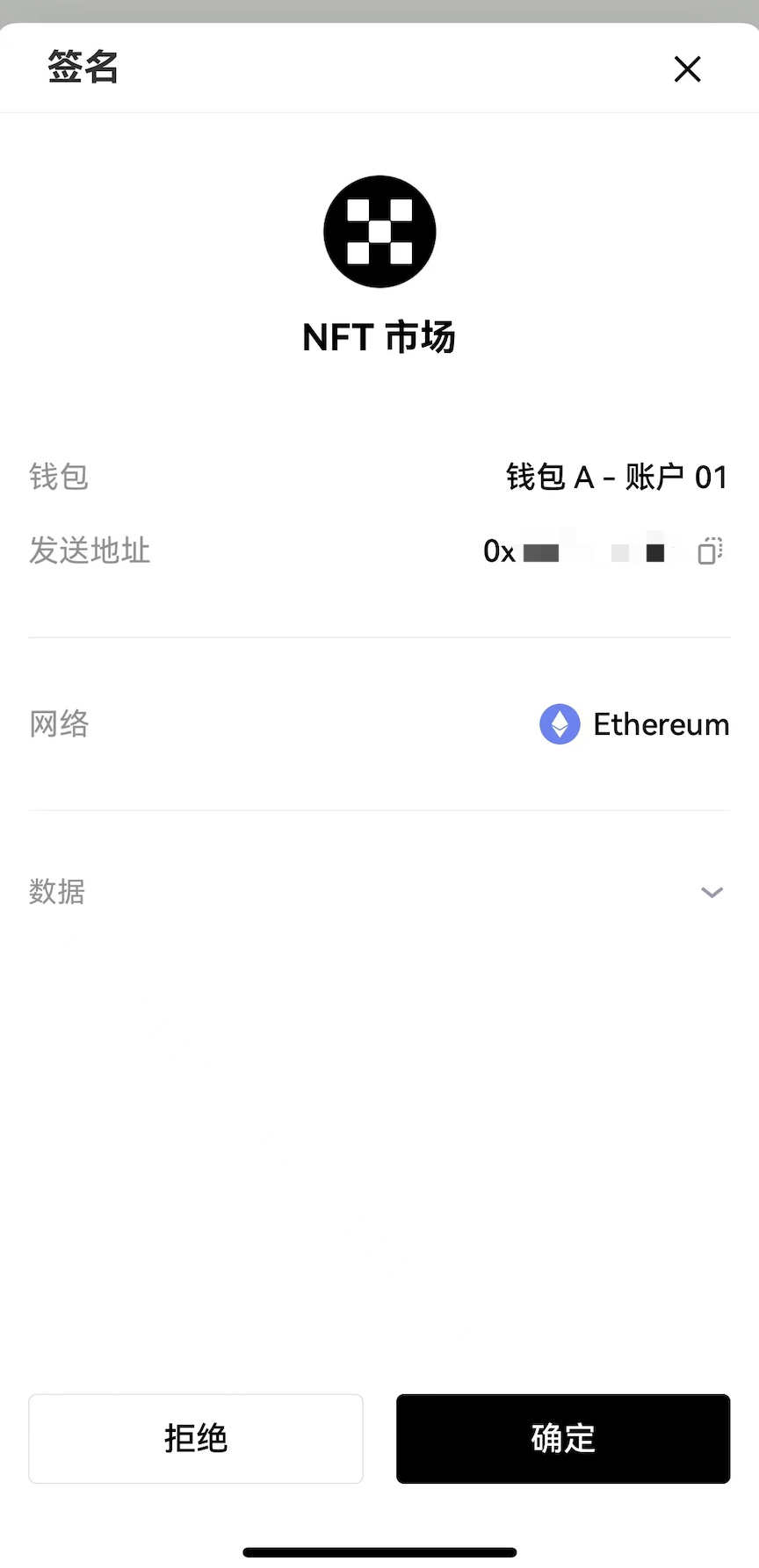Viewport: 759px width, 1568px height.
Task: Select the 网络 row showing Ethereum
Action: point(379,723)
